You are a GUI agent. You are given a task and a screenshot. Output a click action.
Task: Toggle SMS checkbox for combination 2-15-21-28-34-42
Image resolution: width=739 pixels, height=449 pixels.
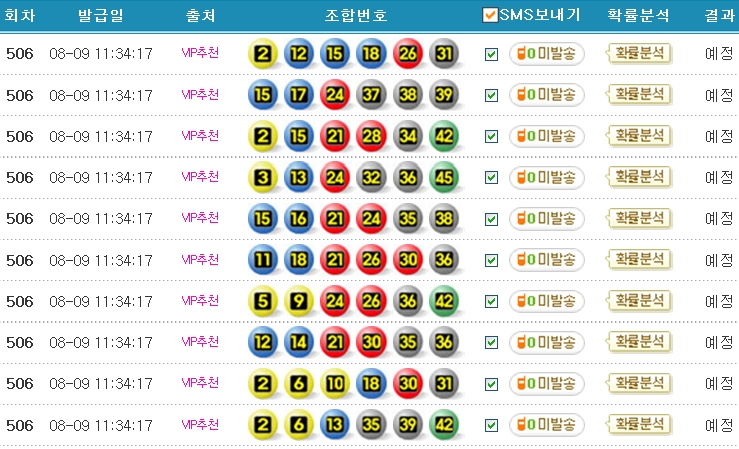click(x=491, y=136)
